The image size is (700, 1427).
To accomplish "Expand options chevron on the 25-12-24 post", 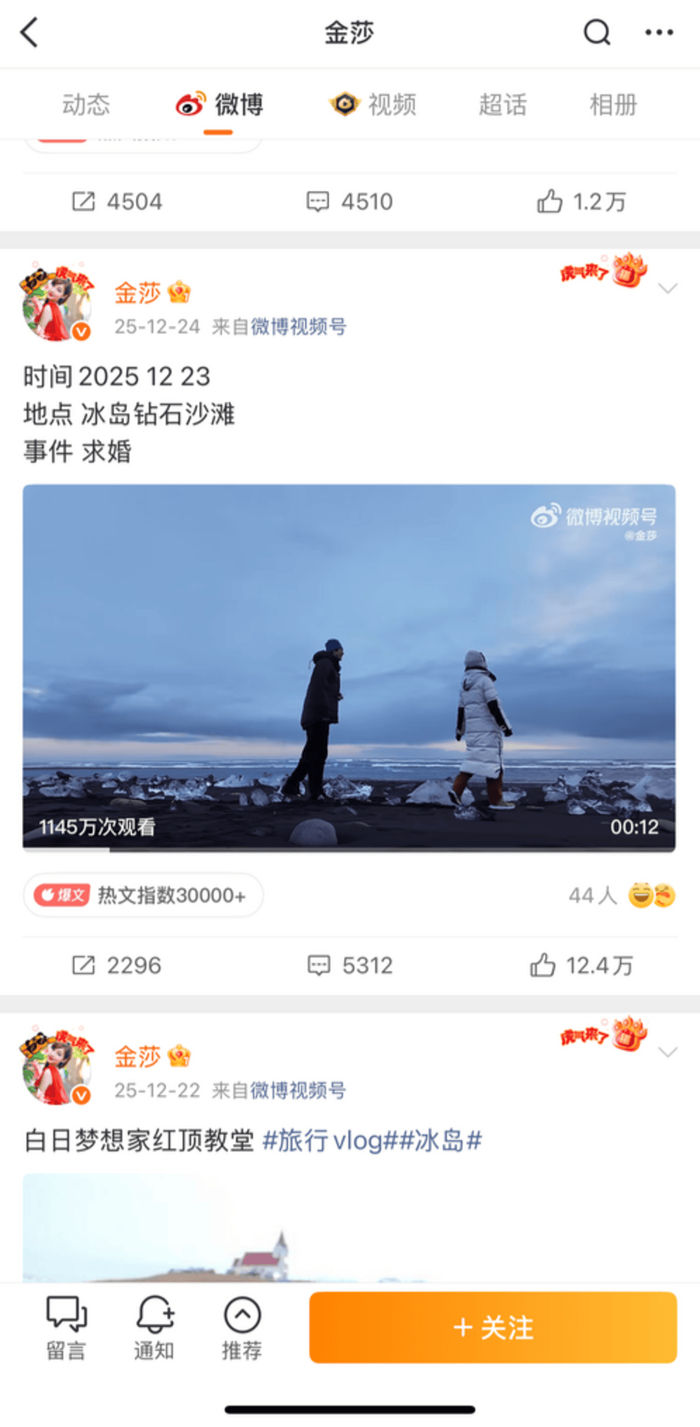I will point(668,289).
